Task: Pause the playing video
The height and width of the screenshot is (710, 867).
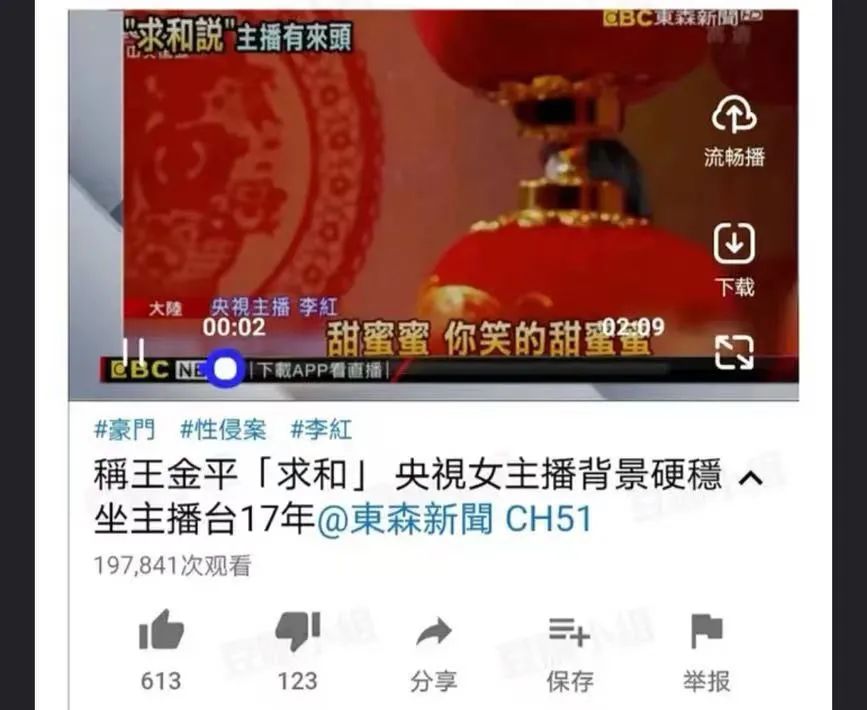Action: (x=134, y=353)
